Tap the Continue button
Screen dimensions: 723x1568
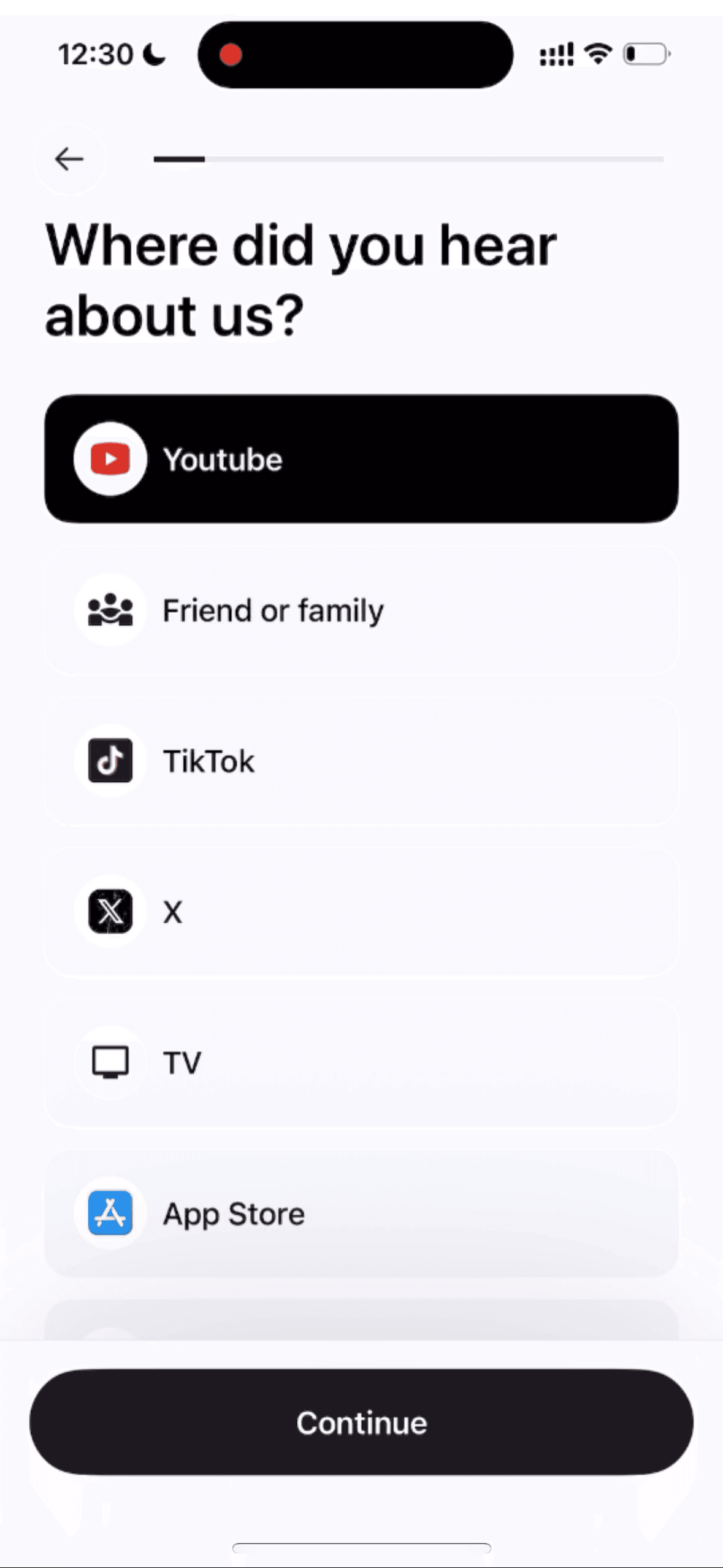[361, 1422]
